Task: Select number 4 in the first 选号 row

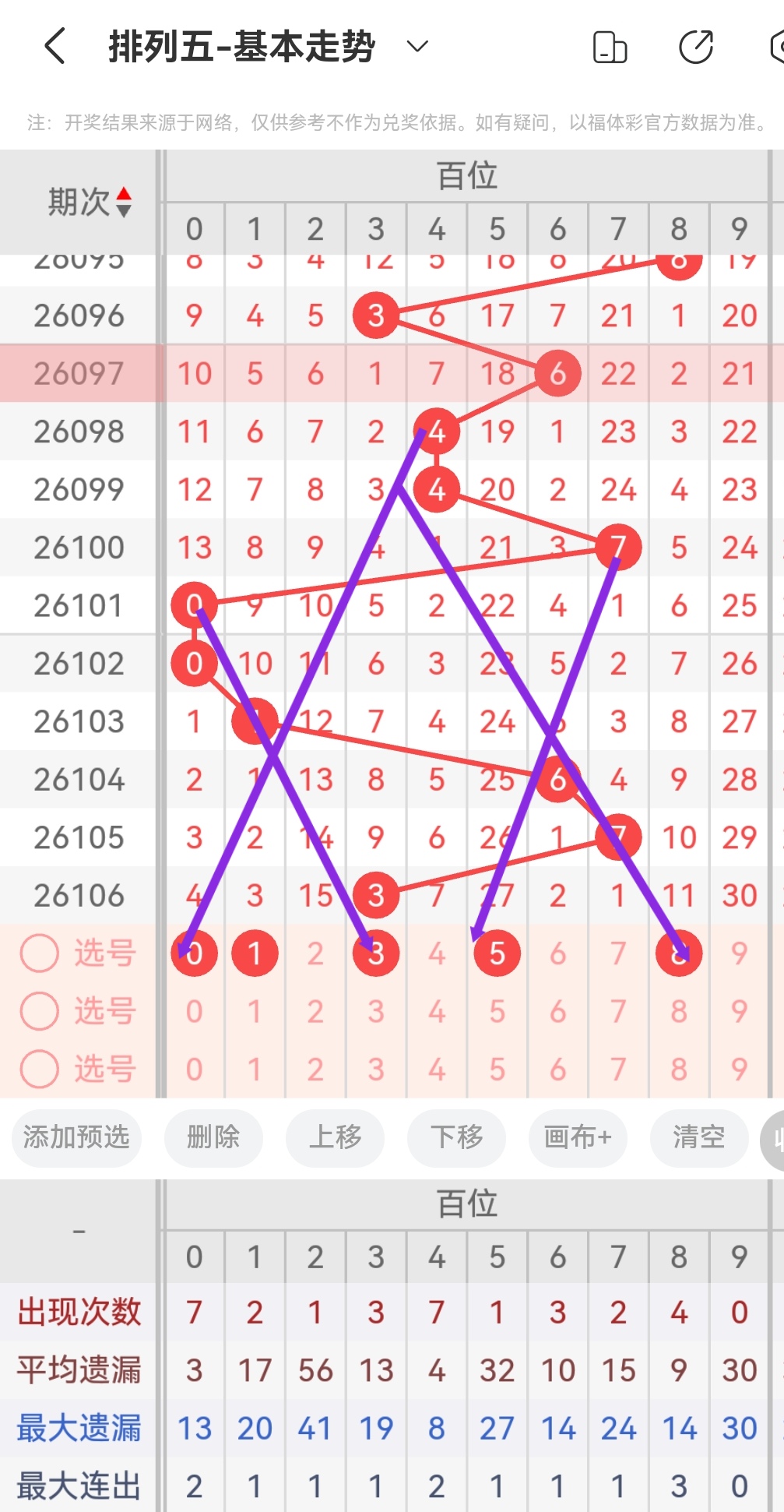Action: (x=436, y=952)
